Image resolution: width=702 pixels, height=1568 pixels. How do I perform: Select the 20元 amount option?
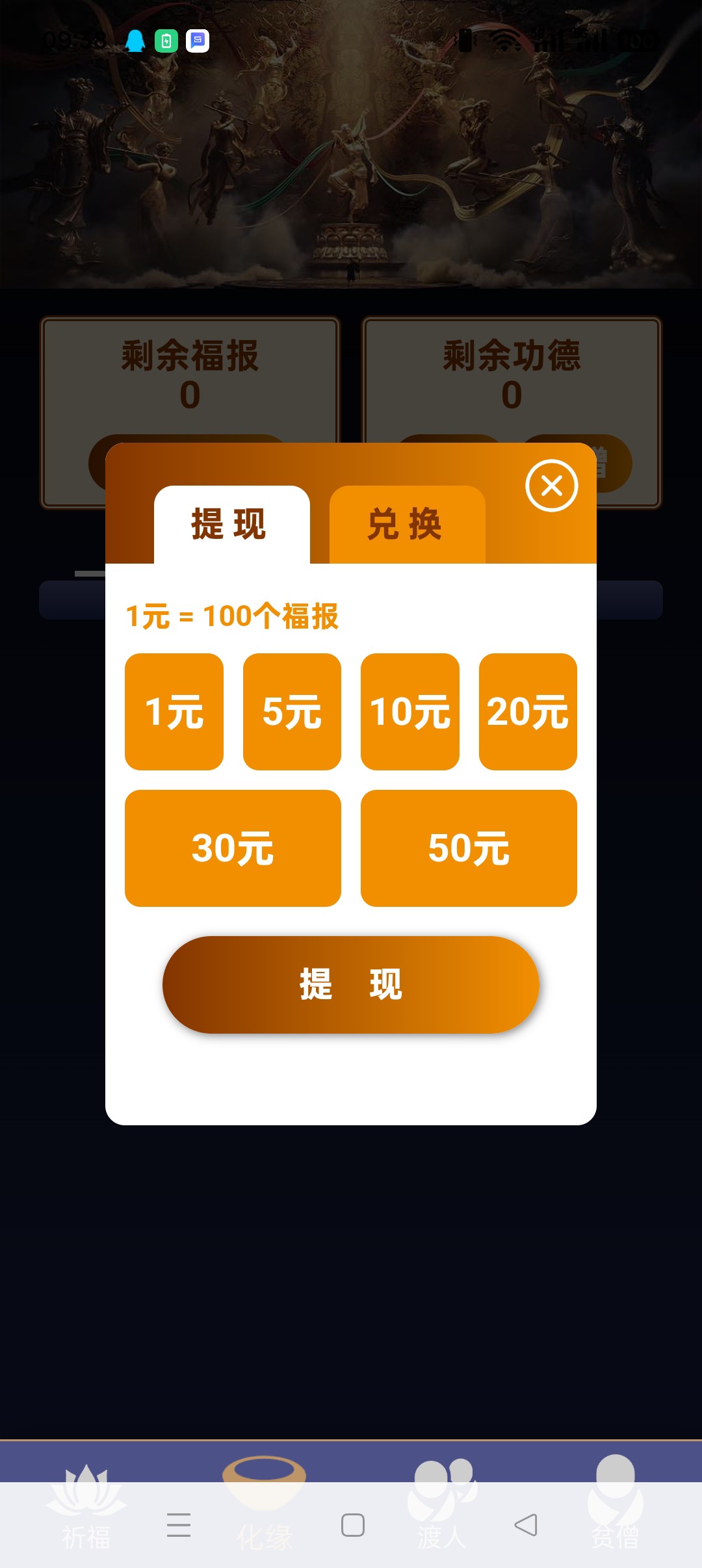528,712
